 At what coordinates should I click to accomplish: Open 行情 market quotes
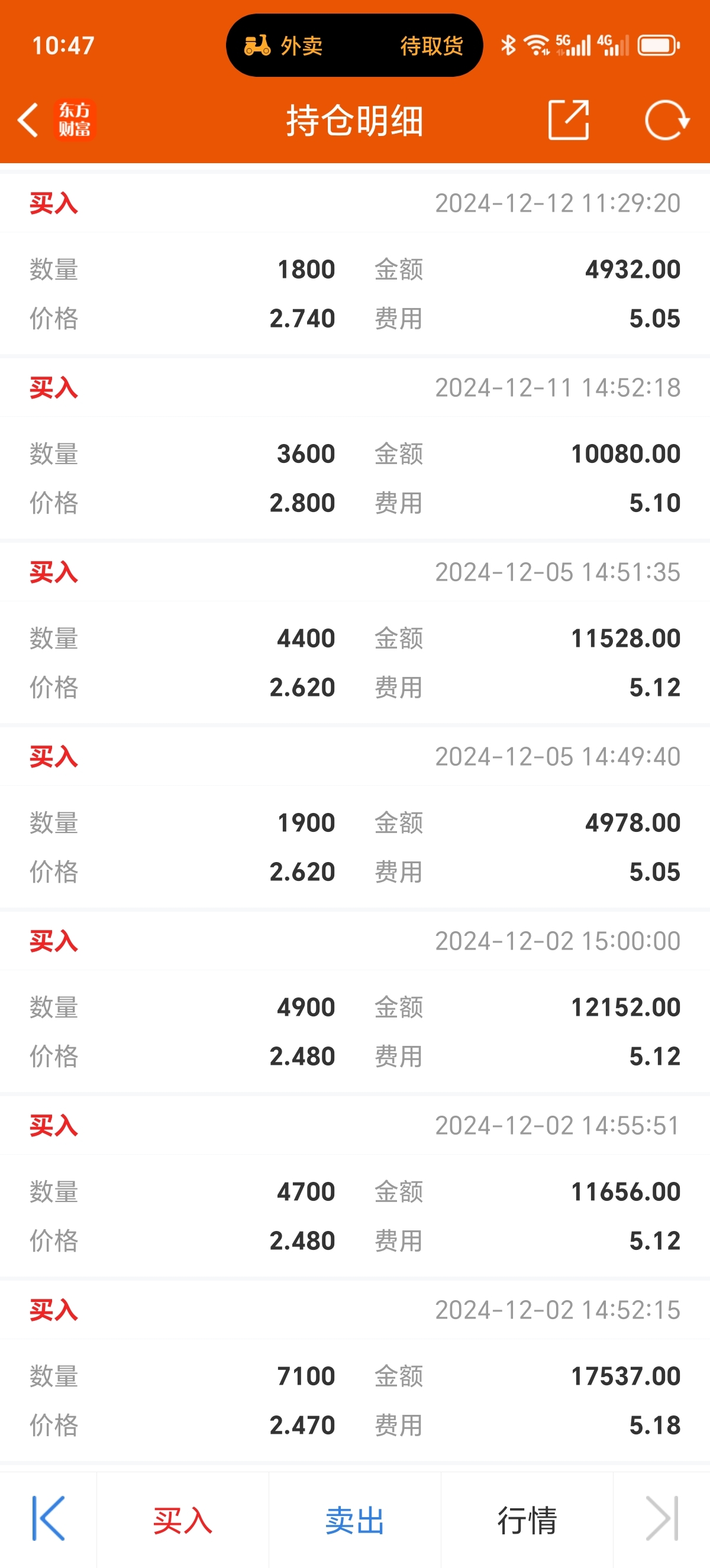527,1520
